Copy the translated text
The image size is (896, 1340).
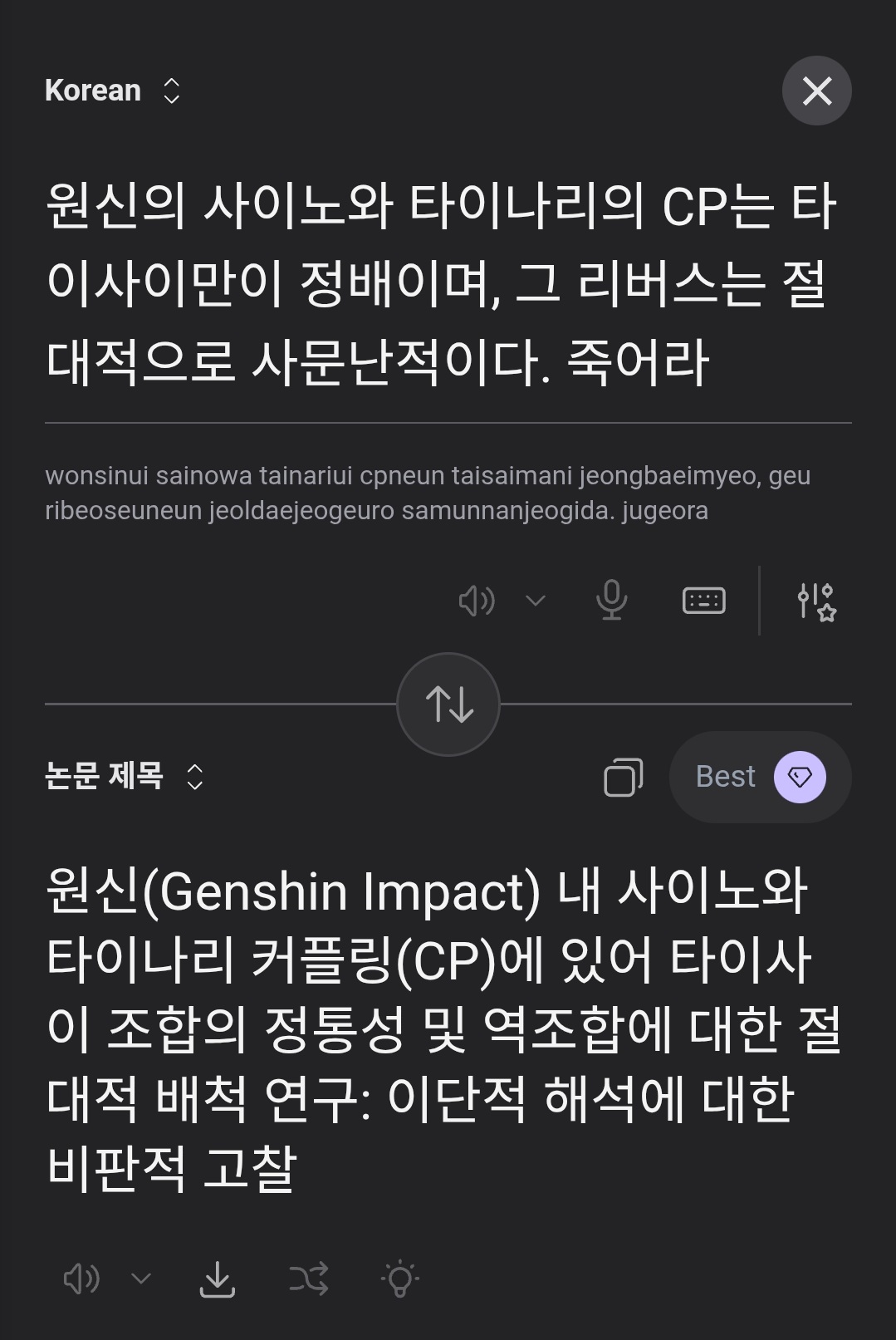click(x=623, y=778)
